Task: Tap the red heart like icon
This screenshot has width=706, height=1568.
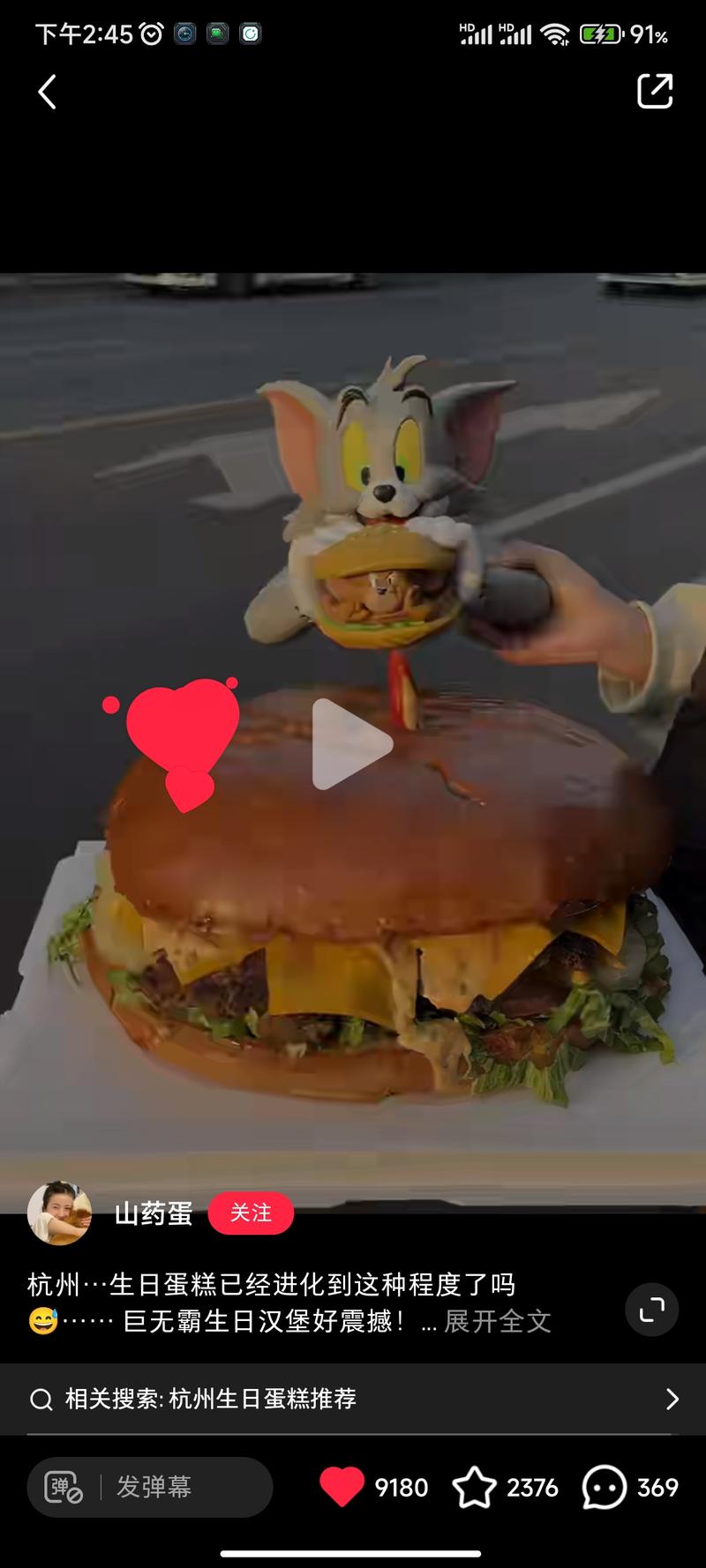Action: point(342,1488)
